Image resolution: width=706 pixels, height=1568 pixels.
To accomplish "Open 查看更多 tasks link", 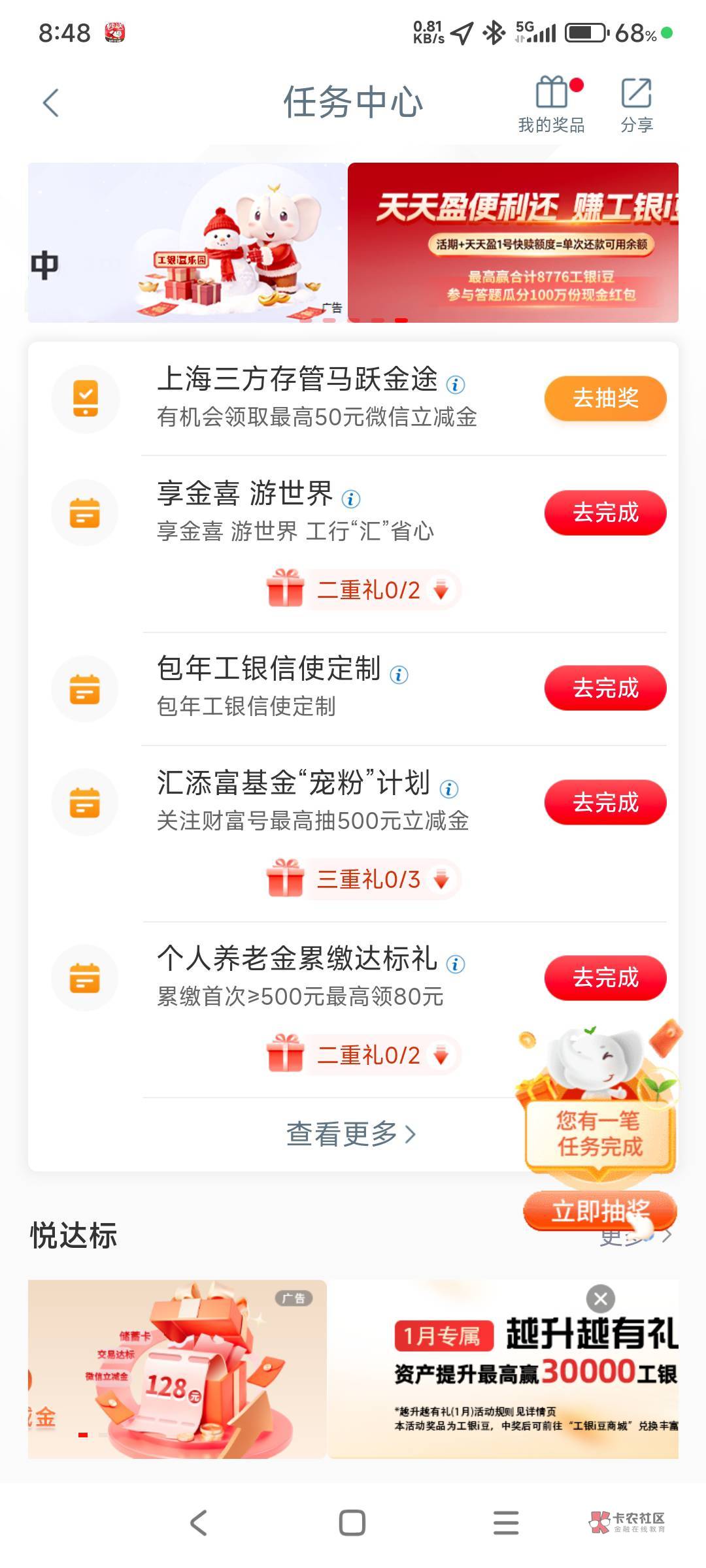I will [x=351, y=1134].
